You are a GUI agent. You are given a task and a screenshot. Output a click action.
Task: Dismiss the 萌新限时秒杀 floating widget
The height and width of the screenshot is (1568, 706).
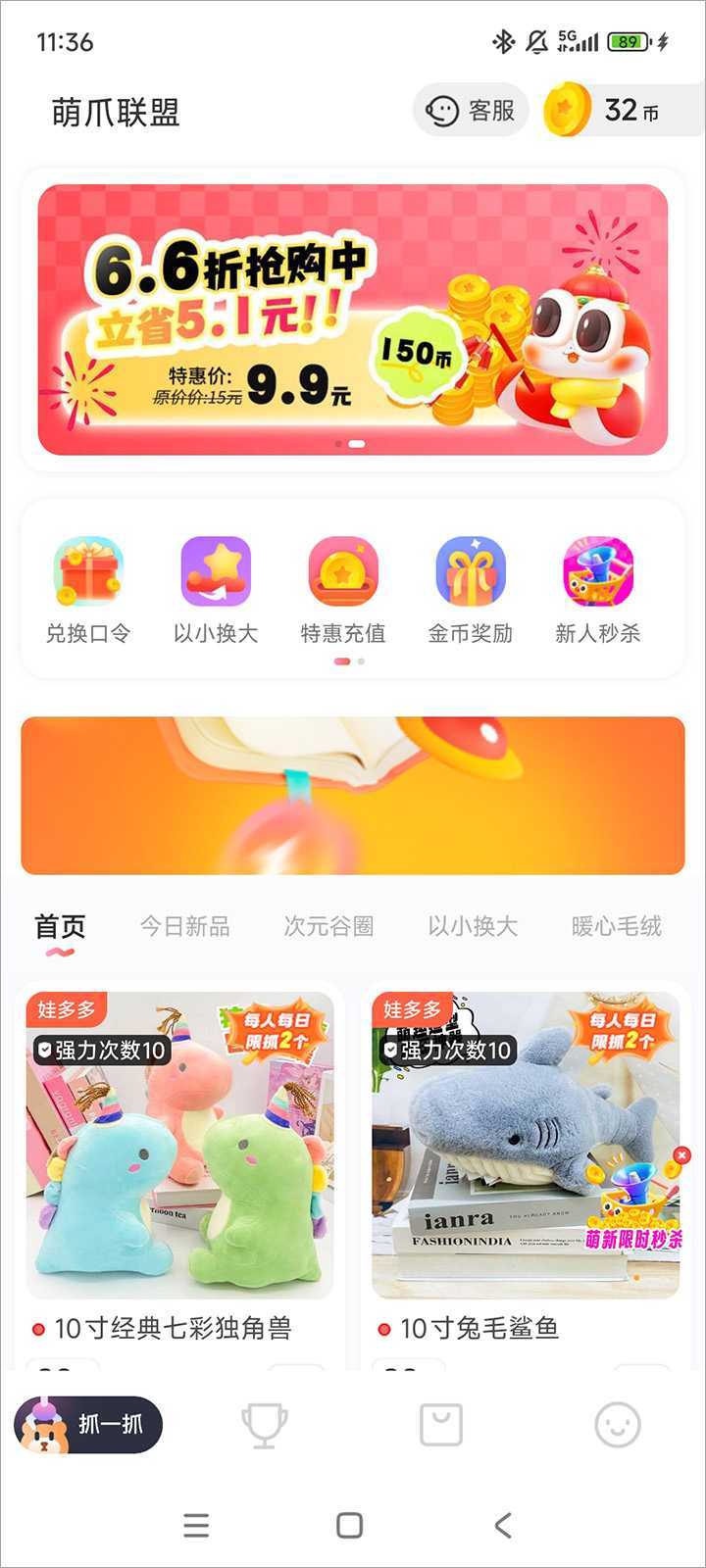[683, 1156]
